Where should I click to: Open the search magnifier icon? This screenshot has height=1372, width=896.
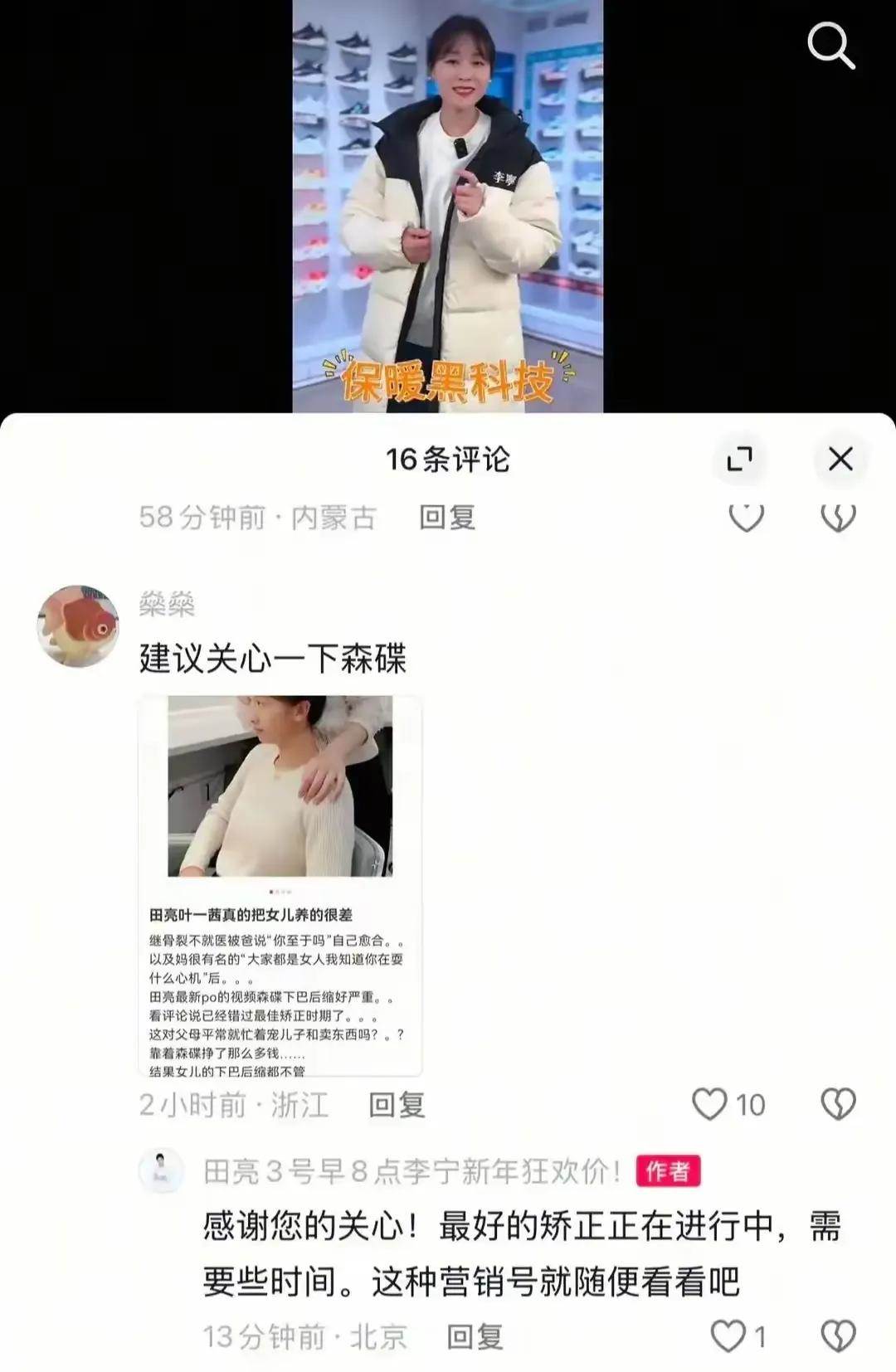[830, 45]
